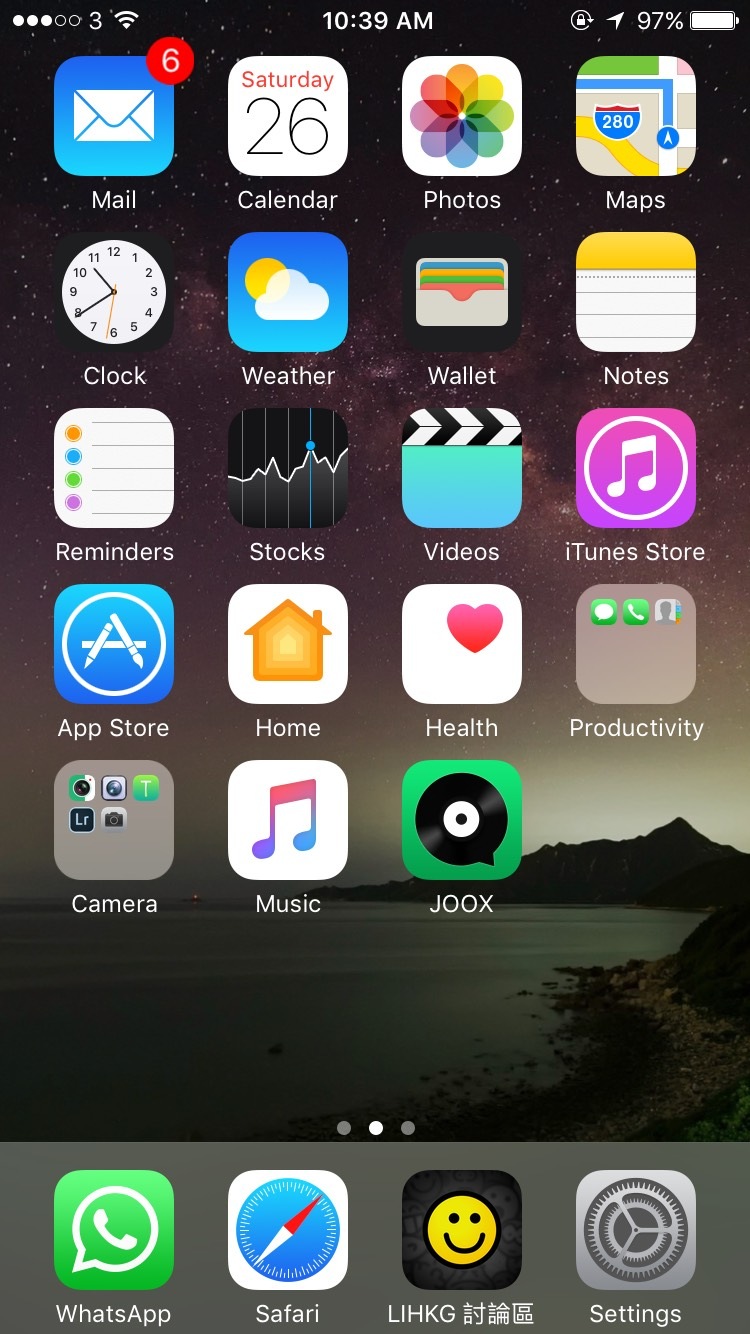Check market prices in Stocks

pyautogui.click(x=288, y=467)
